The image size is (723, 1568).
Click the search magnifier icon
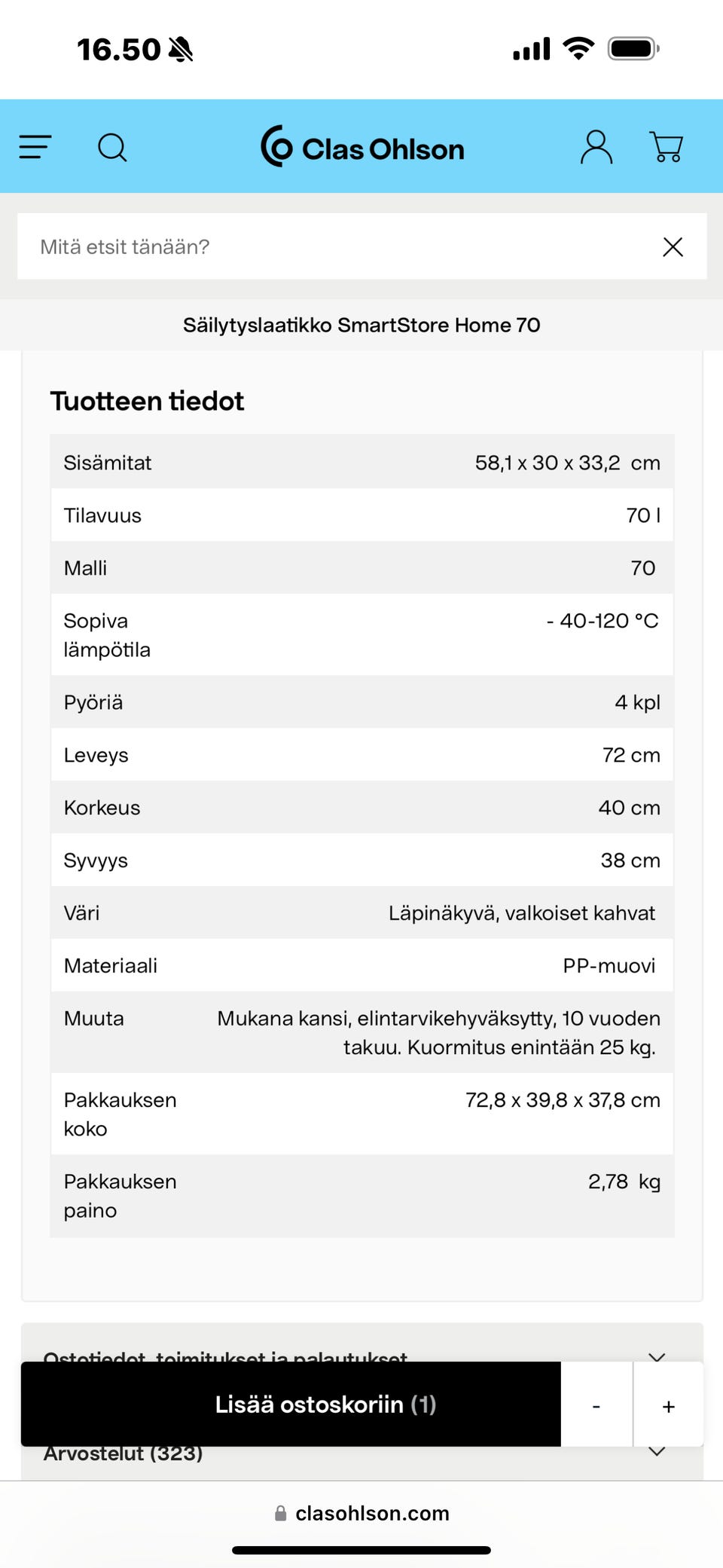point(113,148)
